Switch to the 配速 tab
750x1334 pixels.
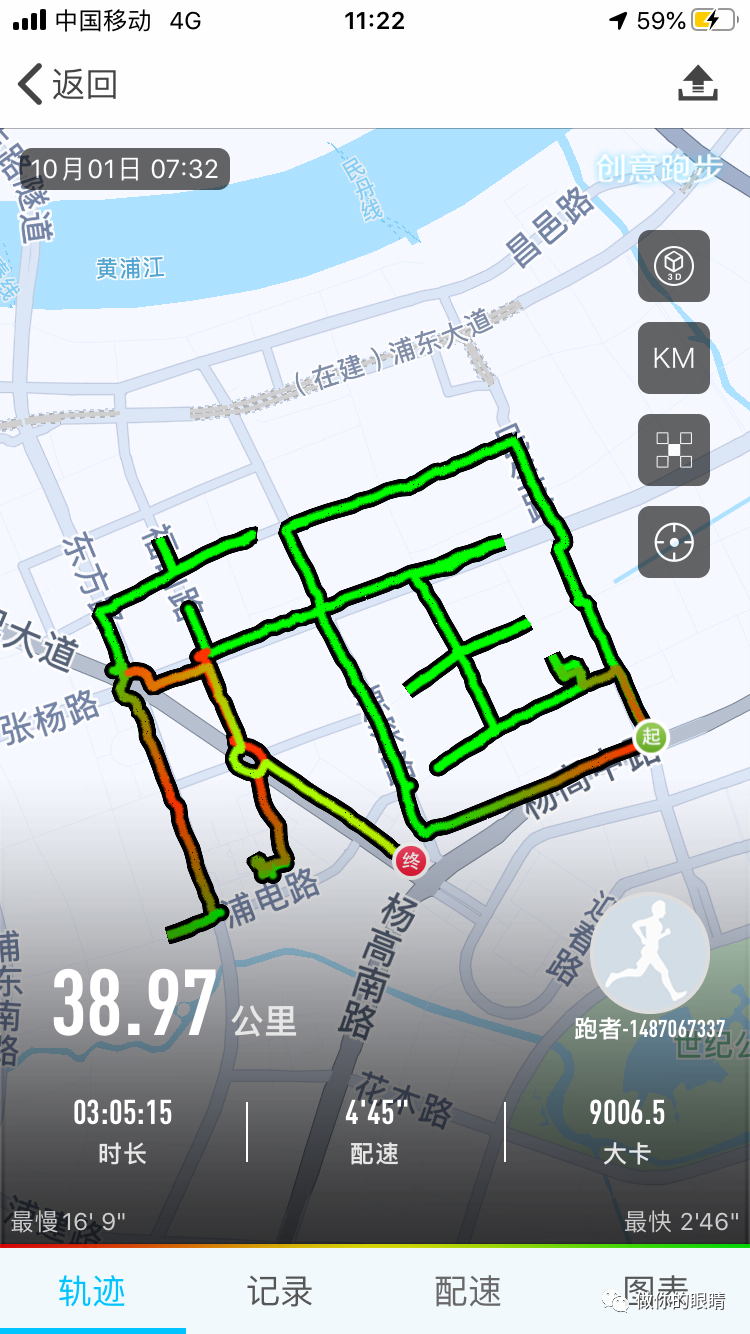click(468, 1291)
